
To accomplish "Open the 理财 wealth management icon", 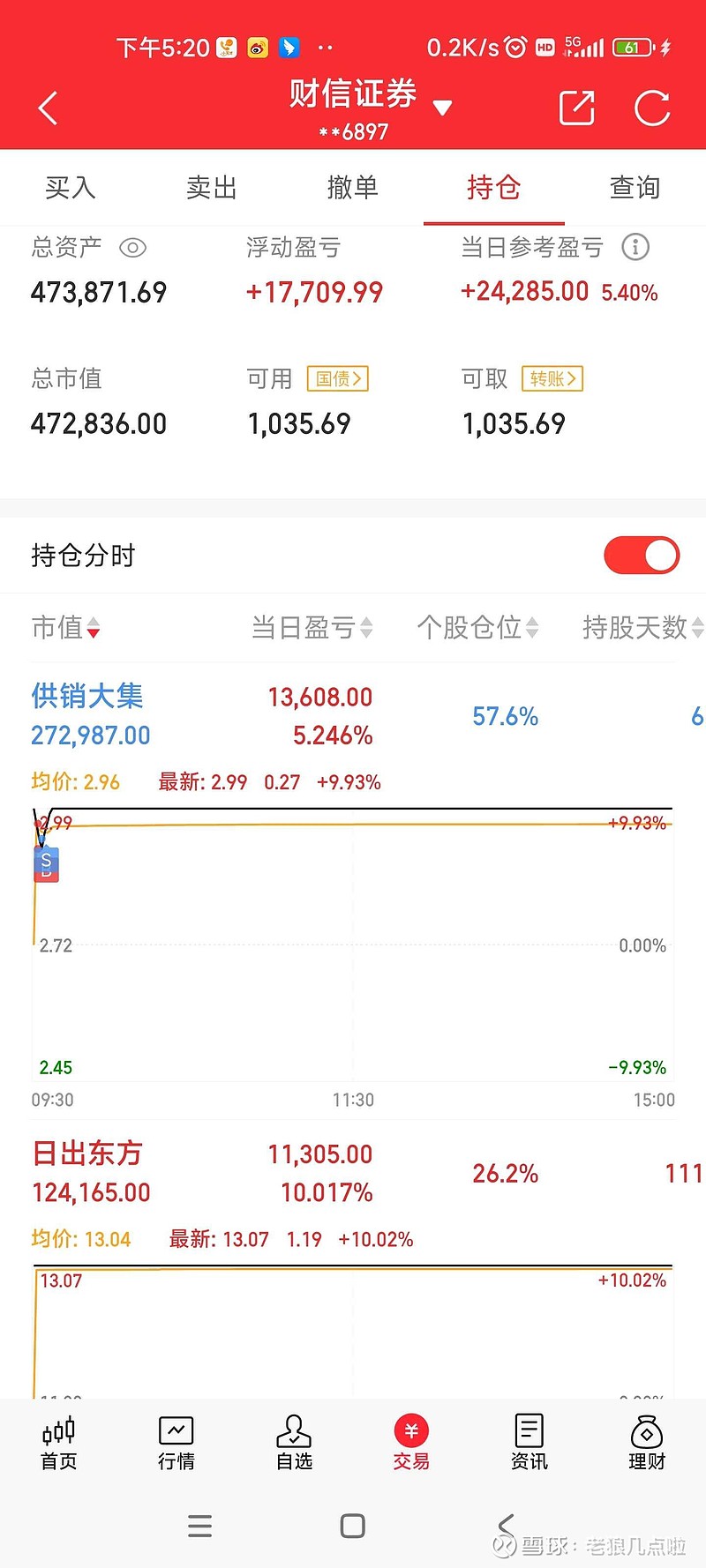I will tap(646, 1443).
